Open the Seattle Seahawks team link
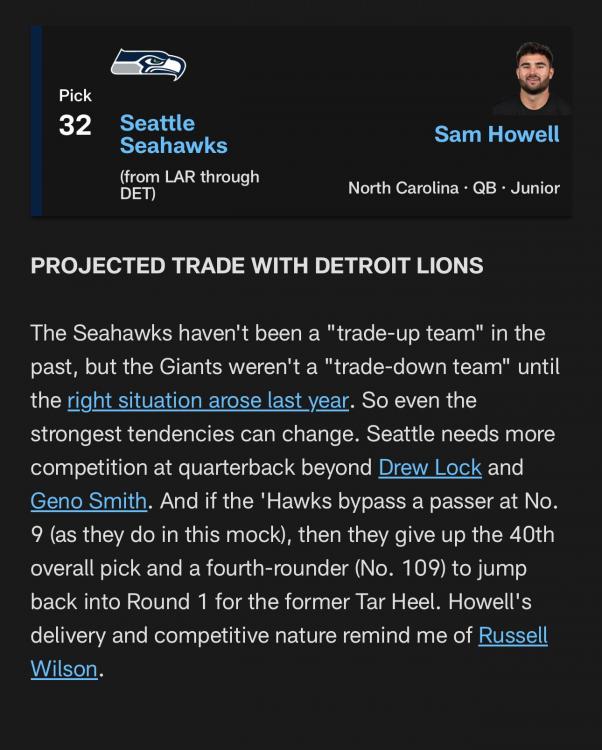Screen dimensions: 602x750 pyautogui.click(x=173, y=134)
